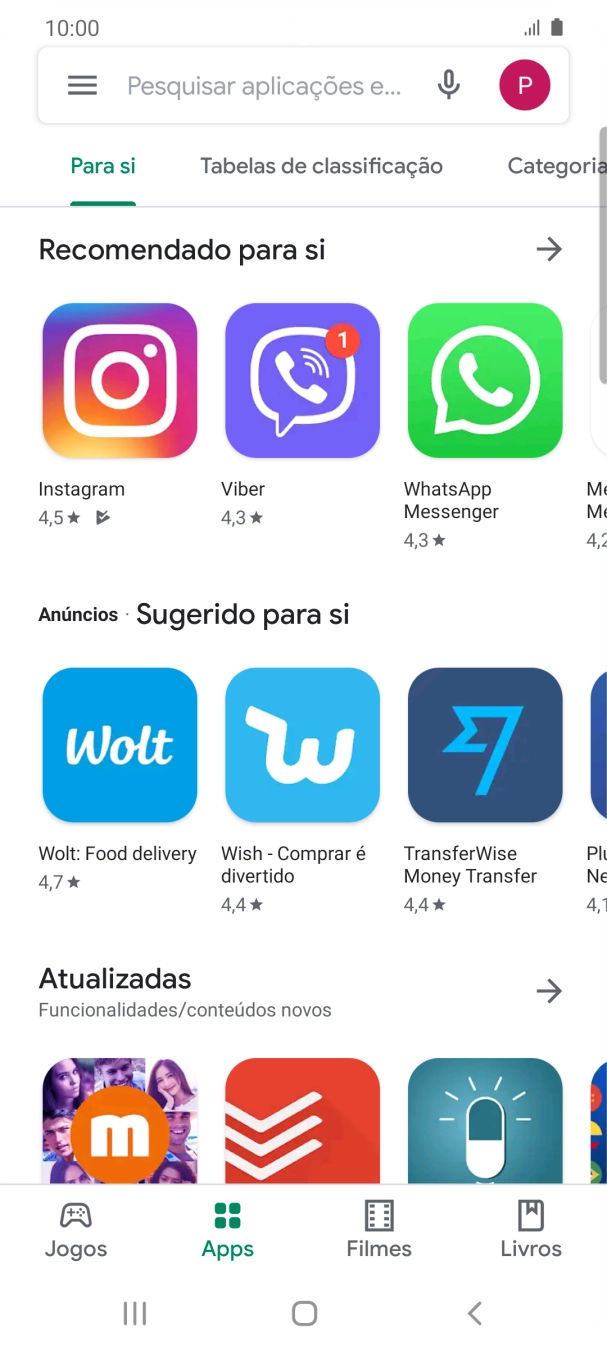Open TransferWise Money Transfer listing
The image size is (607, 1350).
click(485, 745)
